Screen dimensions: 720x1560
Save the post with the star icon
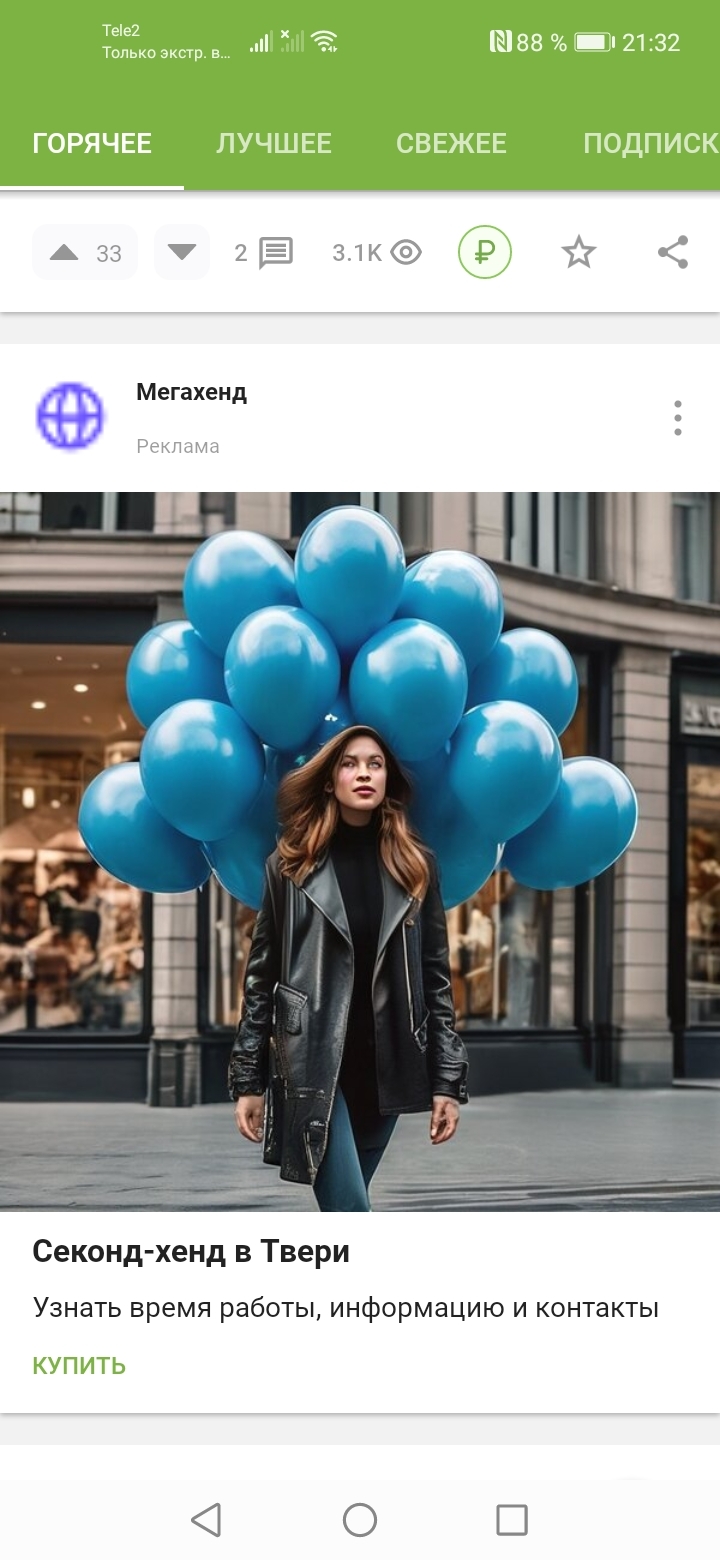(579, 252)
